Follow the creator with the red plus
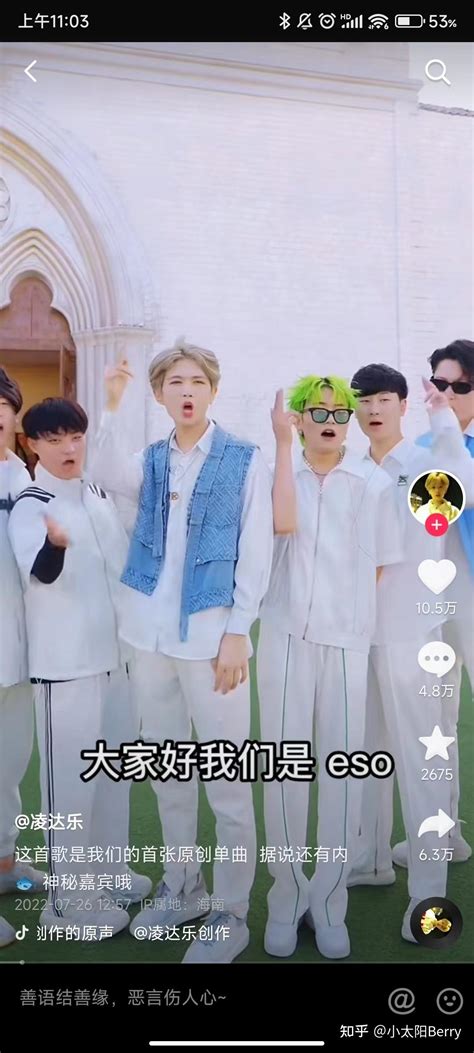Viewport: 474px width, 1053px height. point(436,525)
